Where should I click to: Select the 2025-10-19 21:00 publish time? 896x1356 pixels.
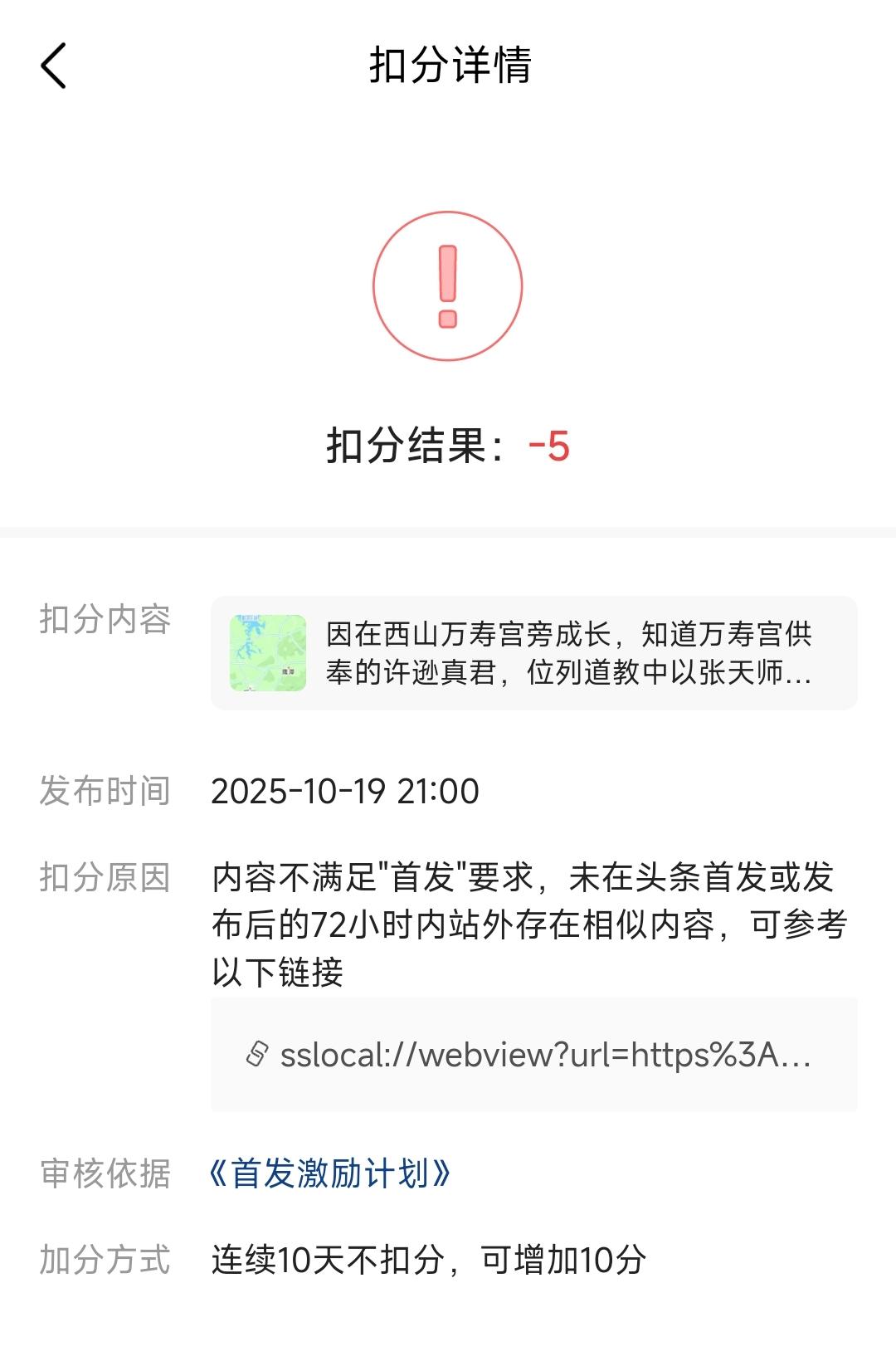[345, 793]
